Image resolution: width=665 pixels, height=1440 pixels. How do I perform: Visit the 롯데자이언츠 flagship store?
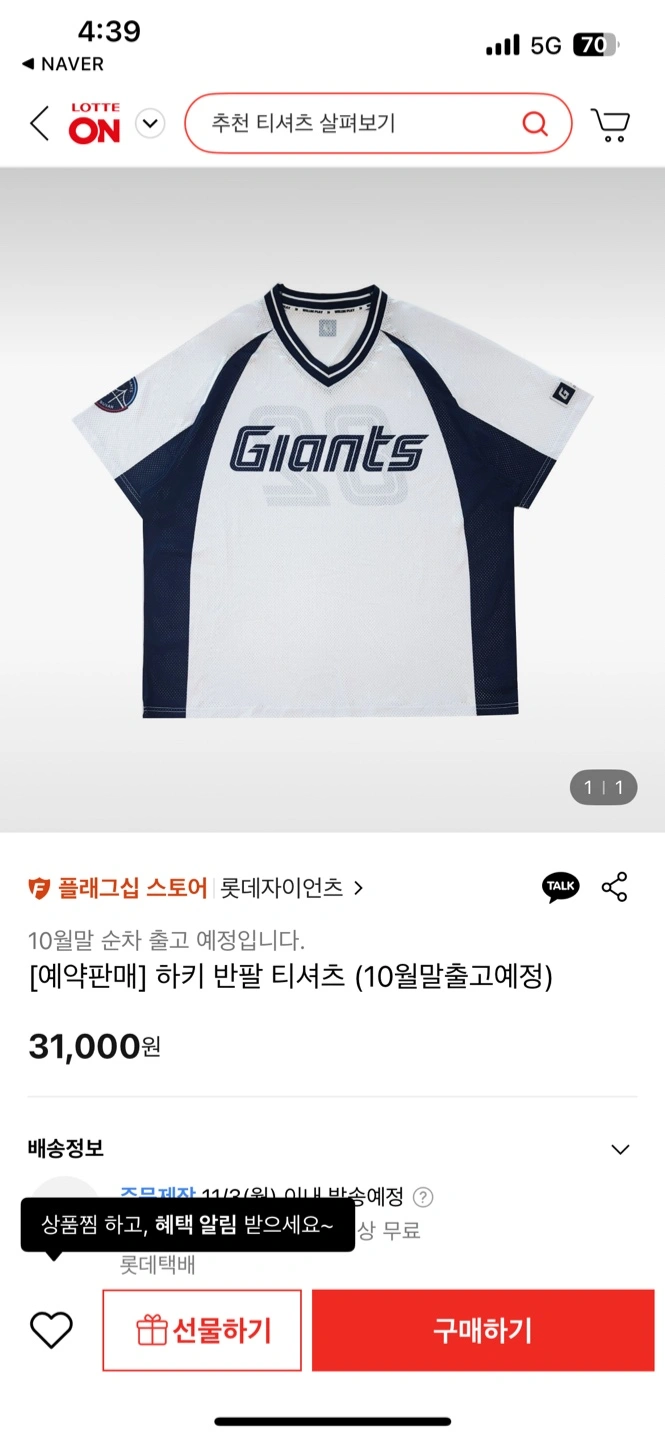(x=290, y=887)
